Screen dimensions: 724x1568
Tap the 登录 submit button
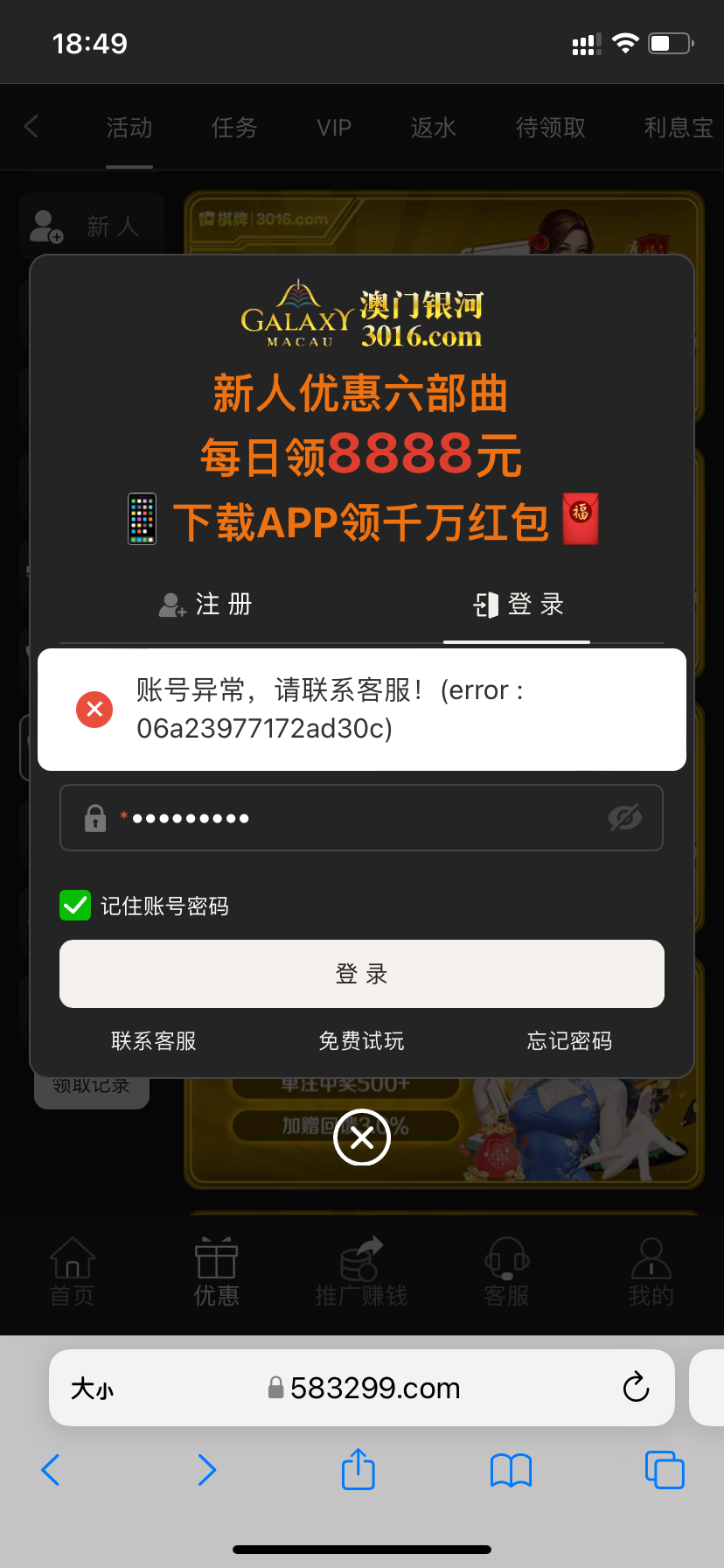point(361,974)
